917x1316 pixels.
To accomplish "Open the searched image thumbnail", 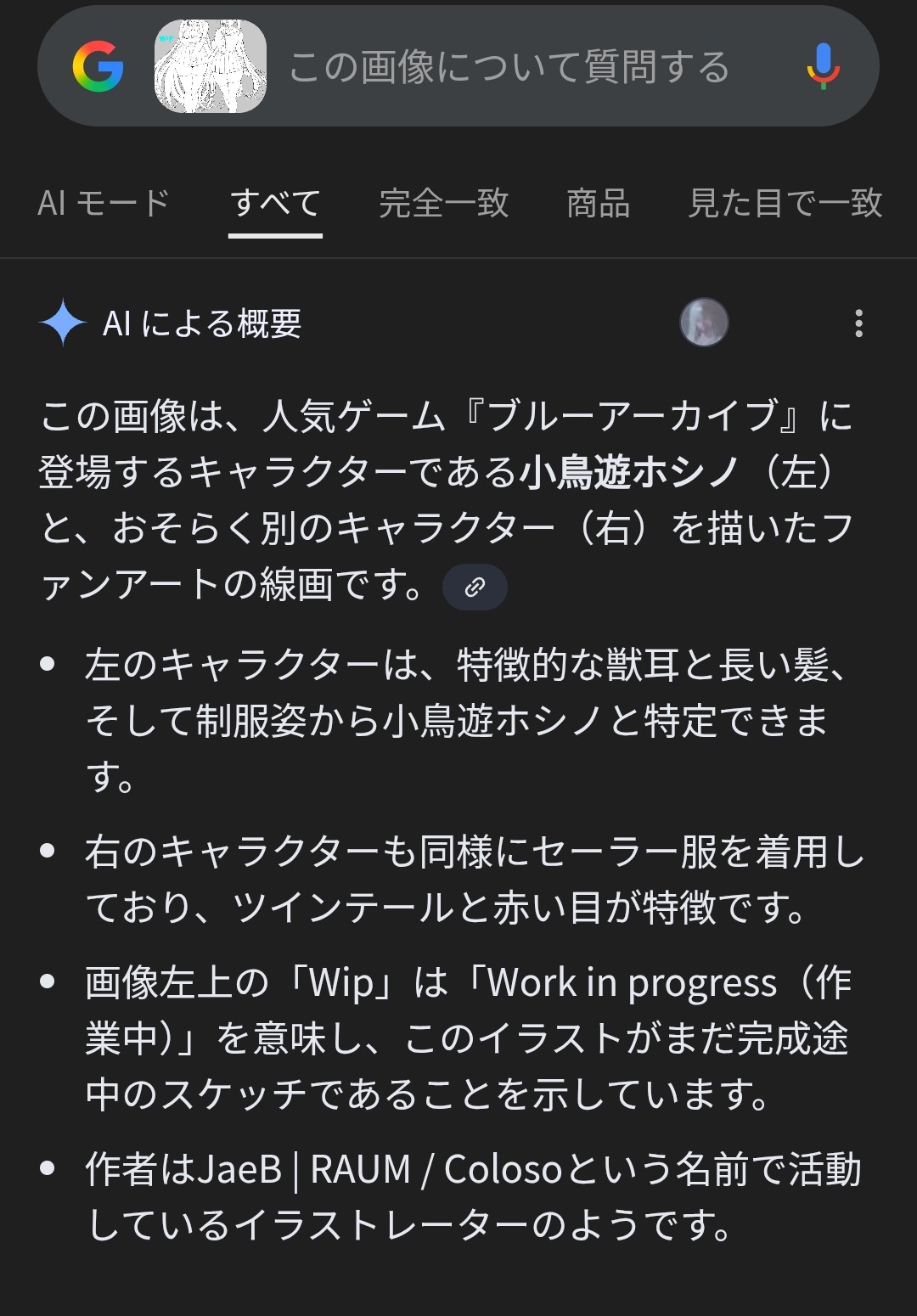I will (x=210, y=66).
